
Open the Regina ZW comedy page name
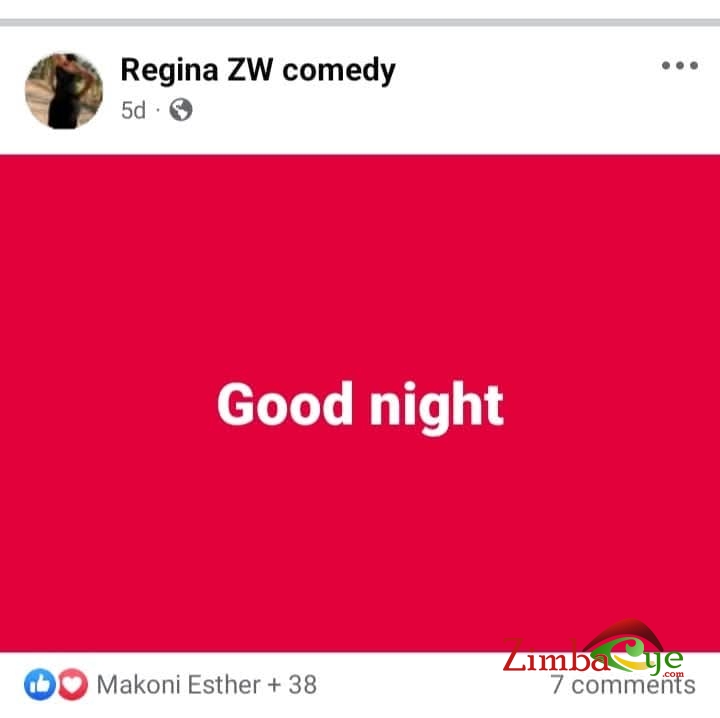tap(258, 70)
